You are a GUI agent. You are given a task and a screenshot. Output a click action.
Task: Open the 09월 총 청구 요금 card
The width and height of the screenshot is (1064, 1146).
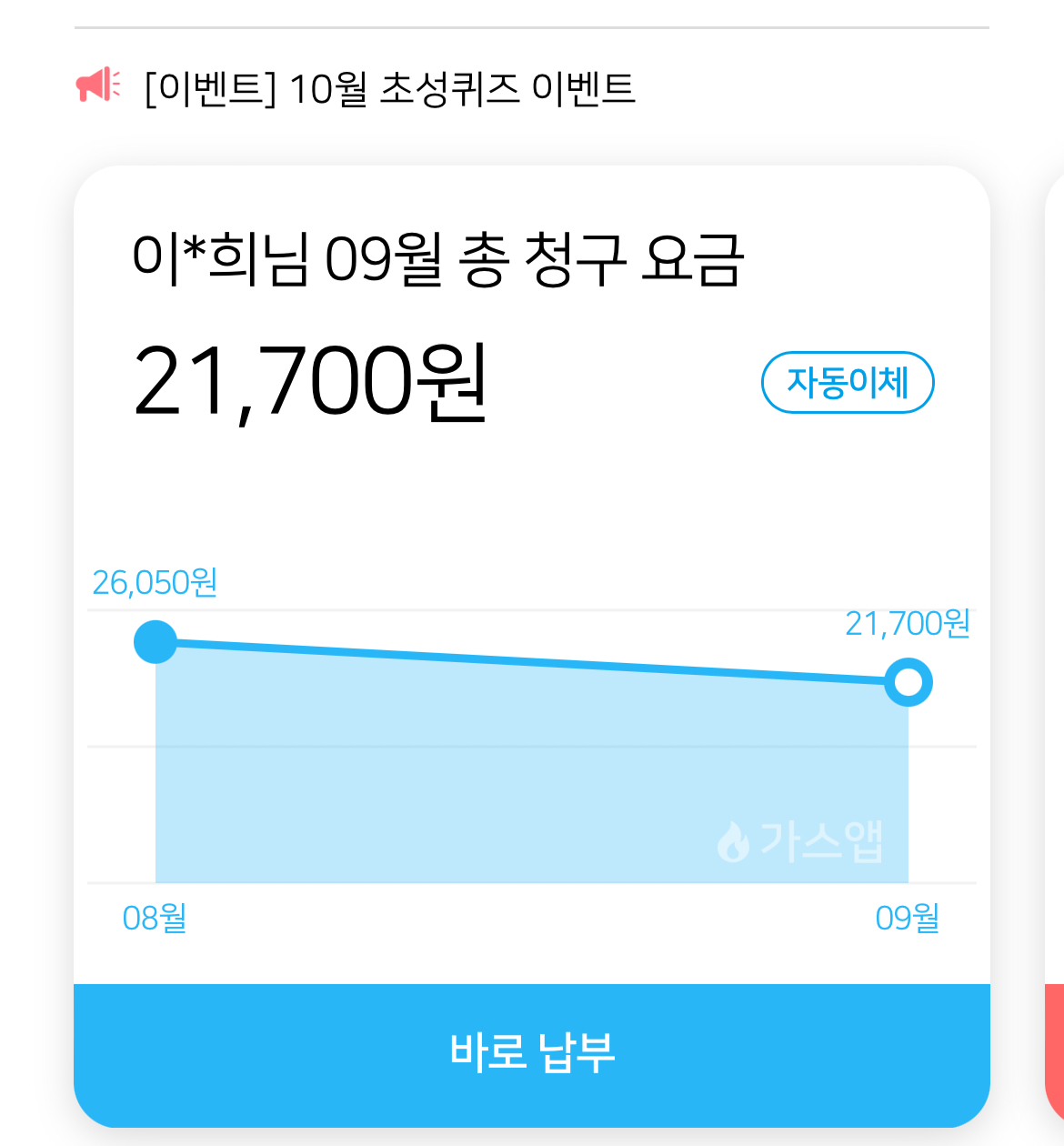click(x=438, y=259)
